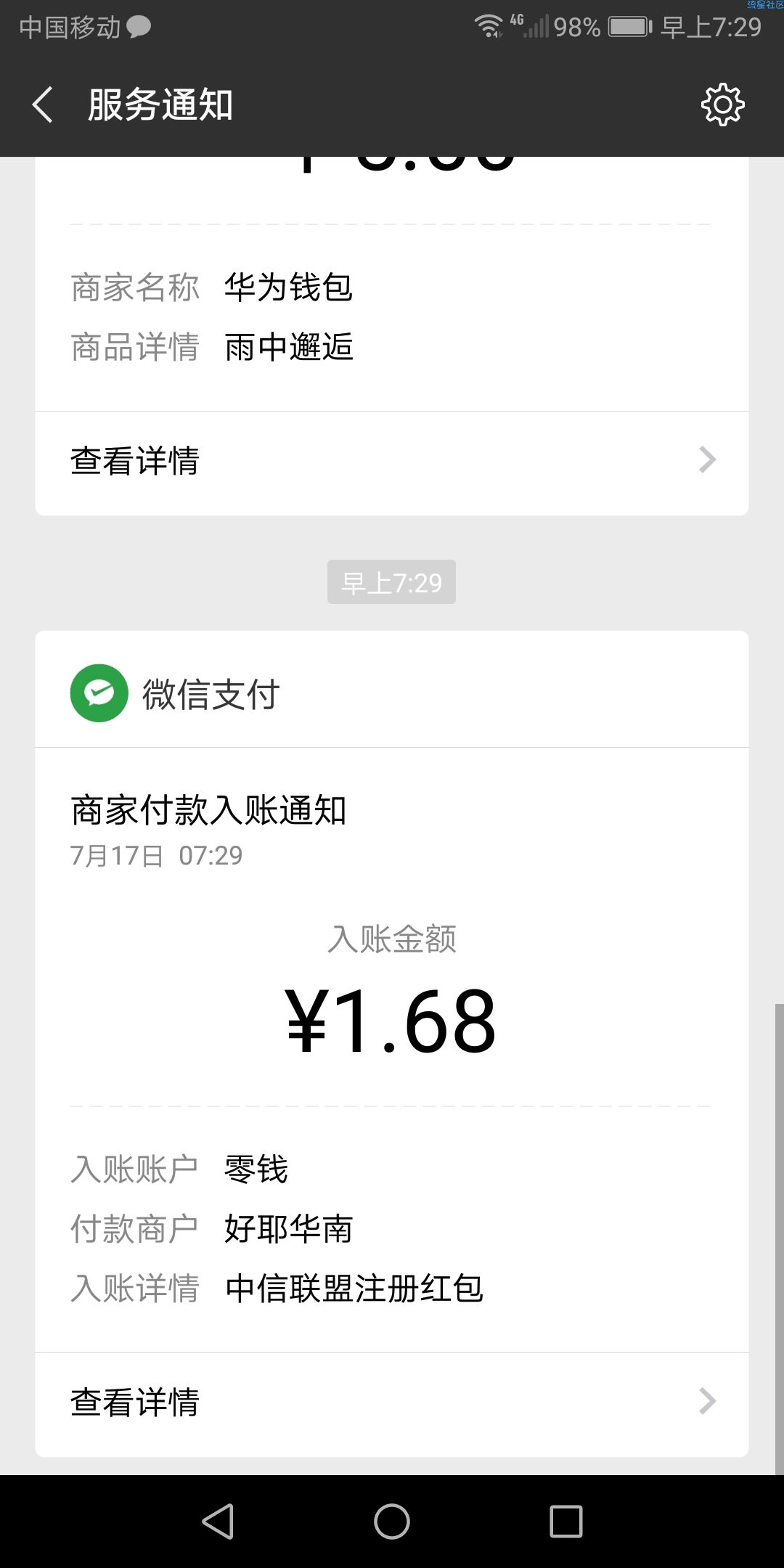The width and height of the screenshot is (784, 1568).
Task: Open the settings gear icon
Action: click(x=722, y=105)
